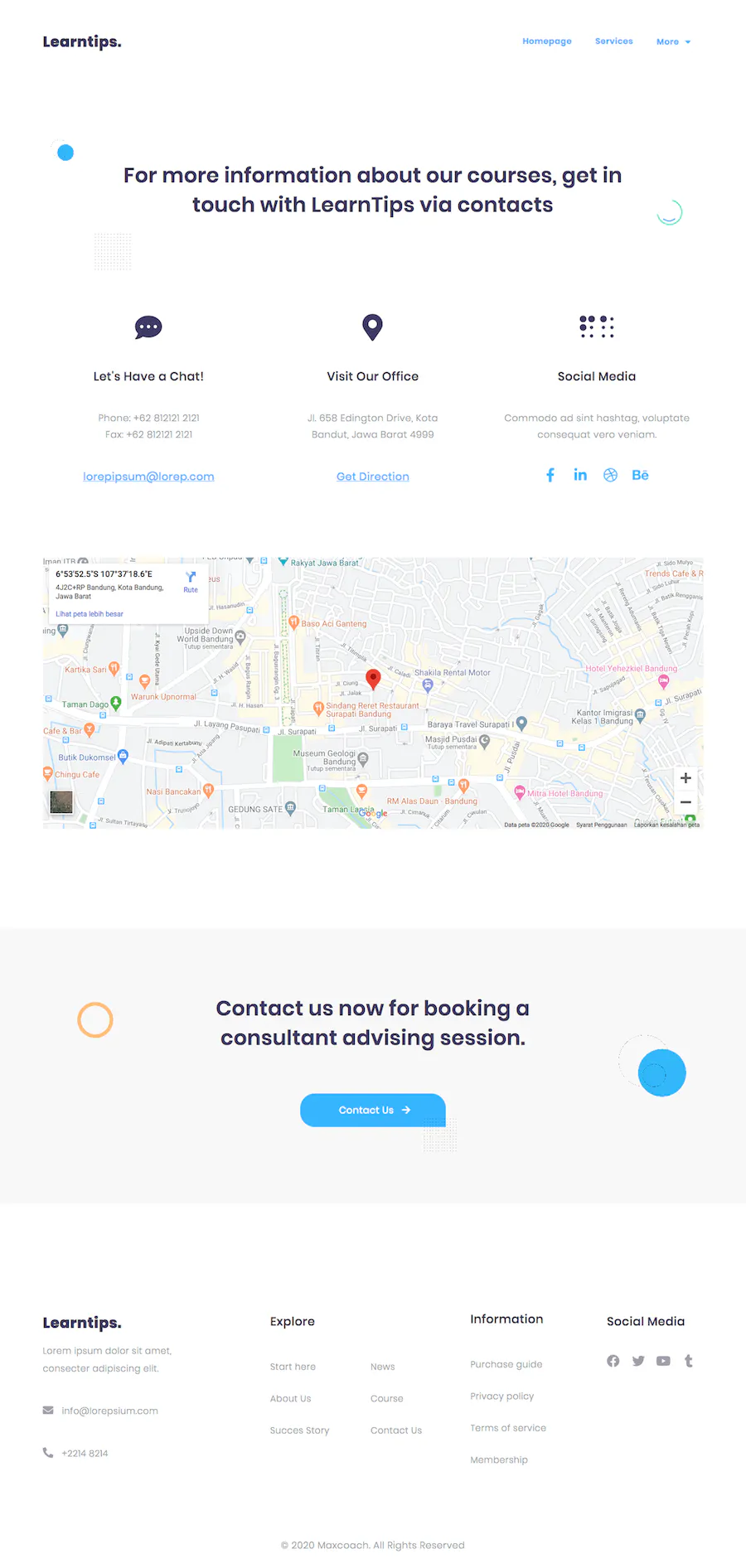Open the Facebook icon under Social Media
This screenshot has width=746, height=1568.
coord(550,475)
